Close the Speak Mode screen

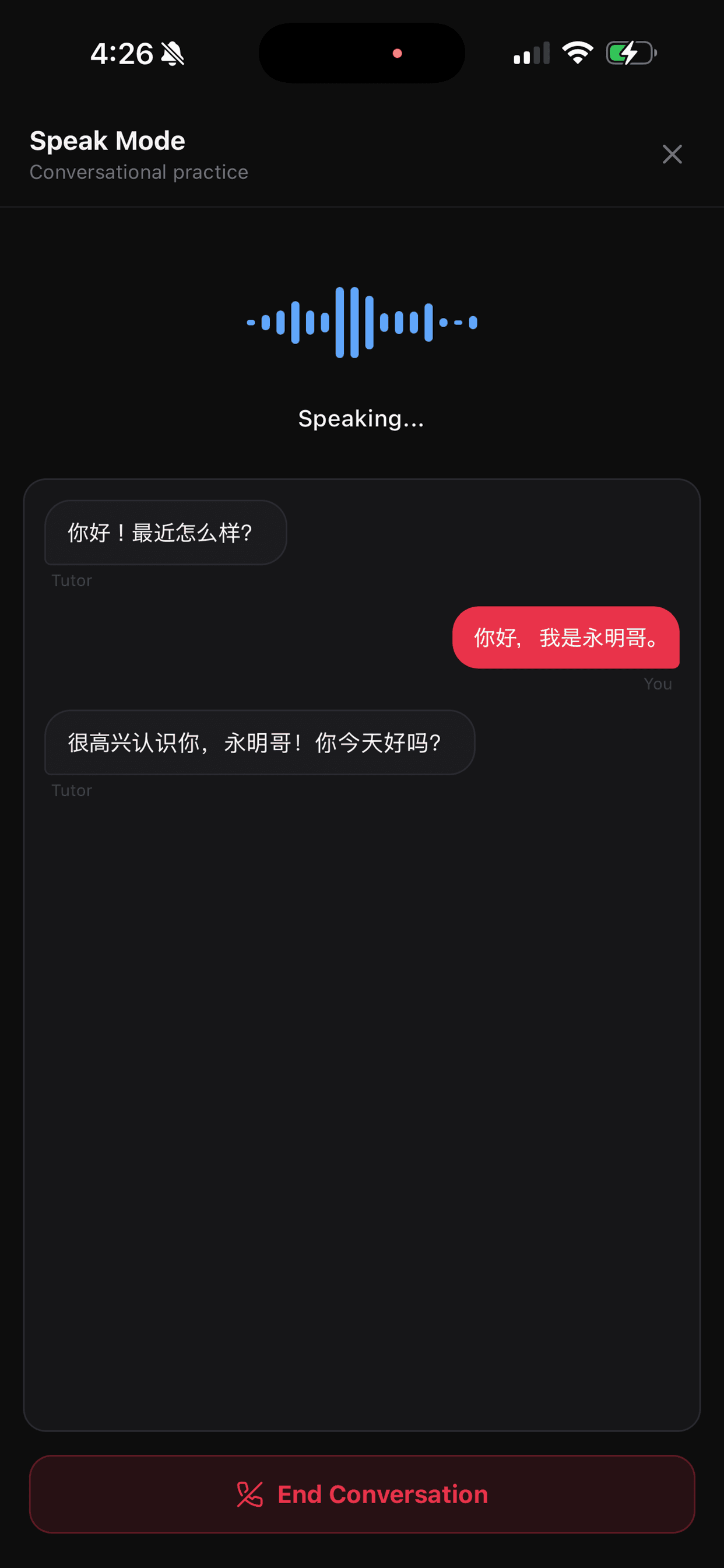click(x=672, y=154)
